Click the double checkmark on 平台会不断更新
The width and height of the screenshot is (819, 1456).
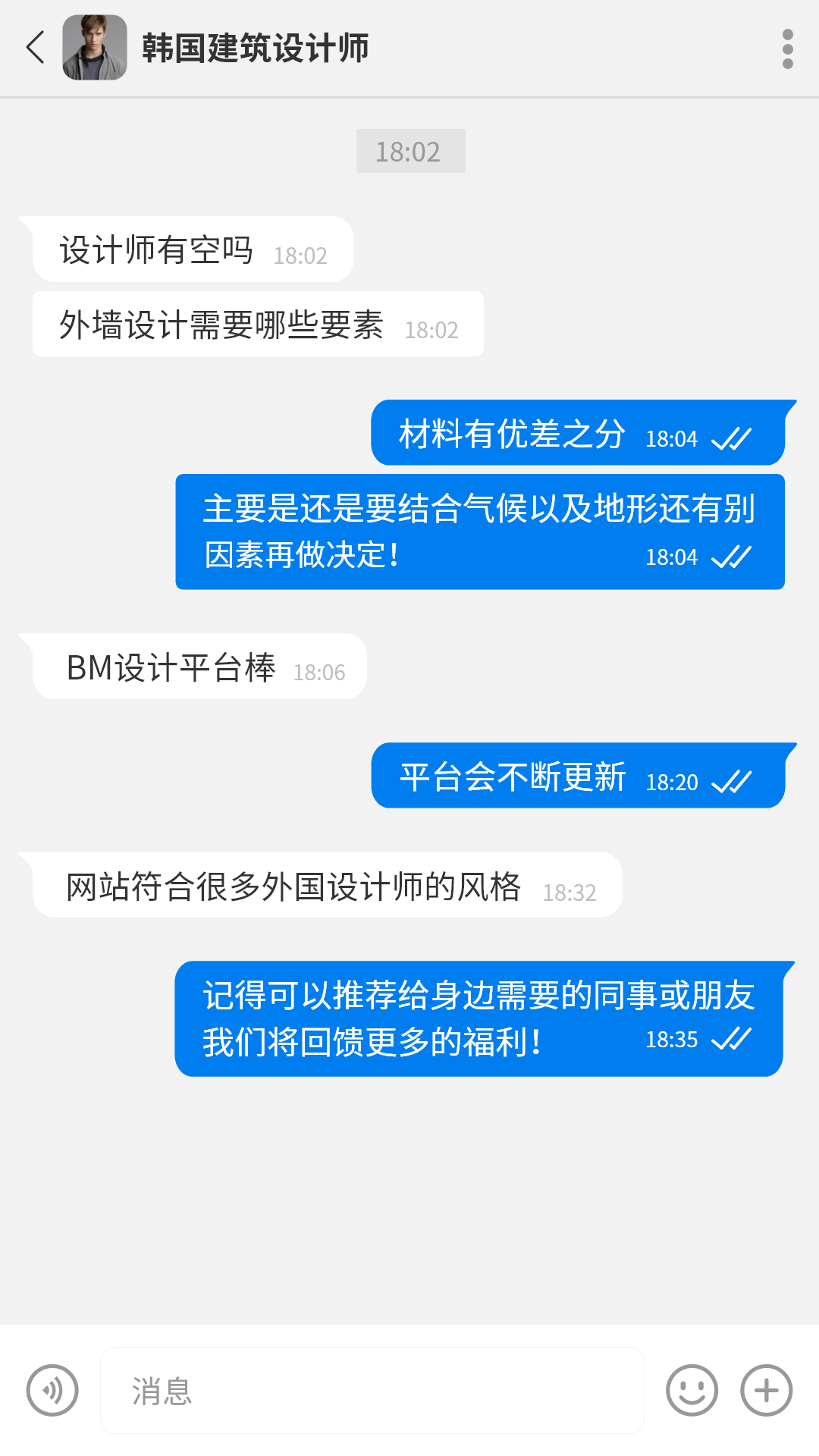tap(733, 778)
